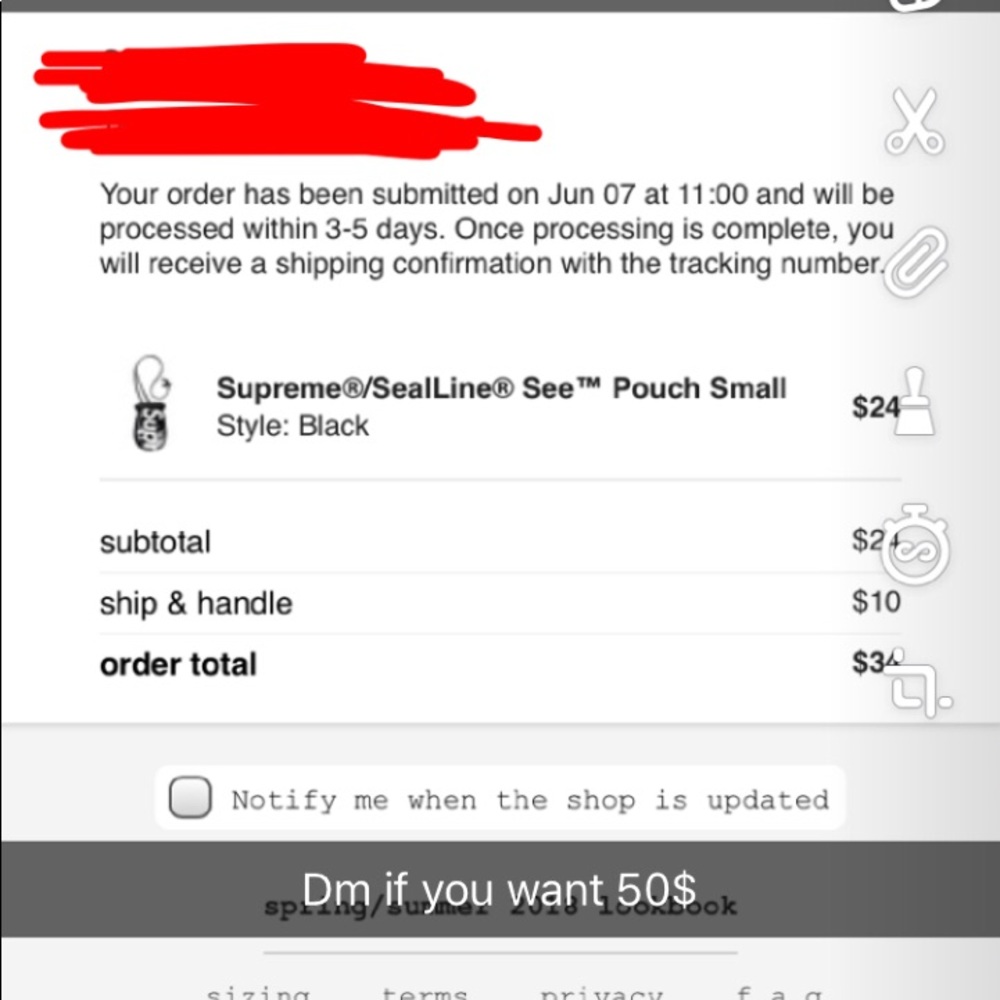1000x1000 pixels.
Task: Set the snap timer duration
Action: coord(914,548)
